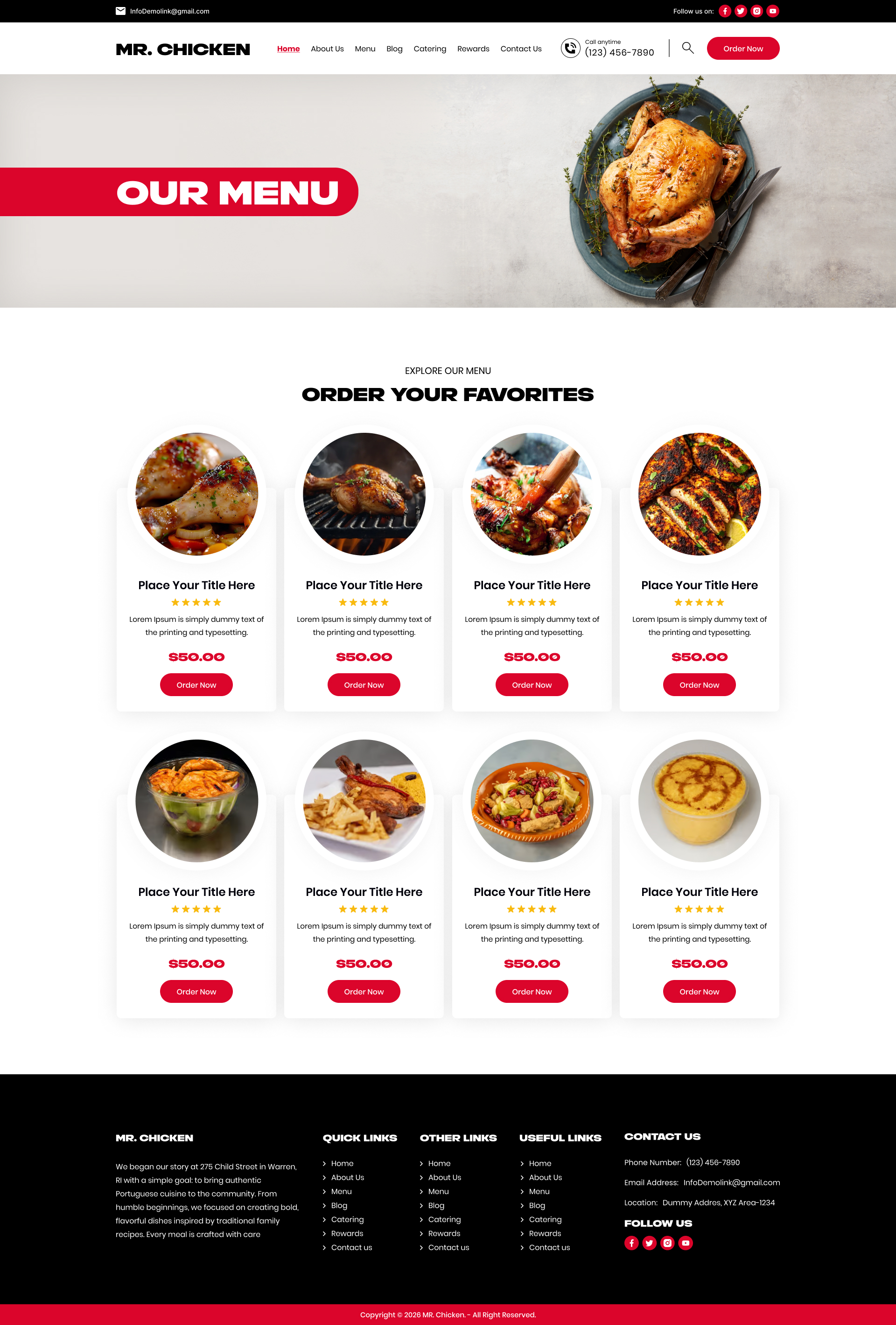This screenshot has width=896, height=1325.
Task: Open Twitter icon under Follow Us footer
Action: pos(649,1243)
